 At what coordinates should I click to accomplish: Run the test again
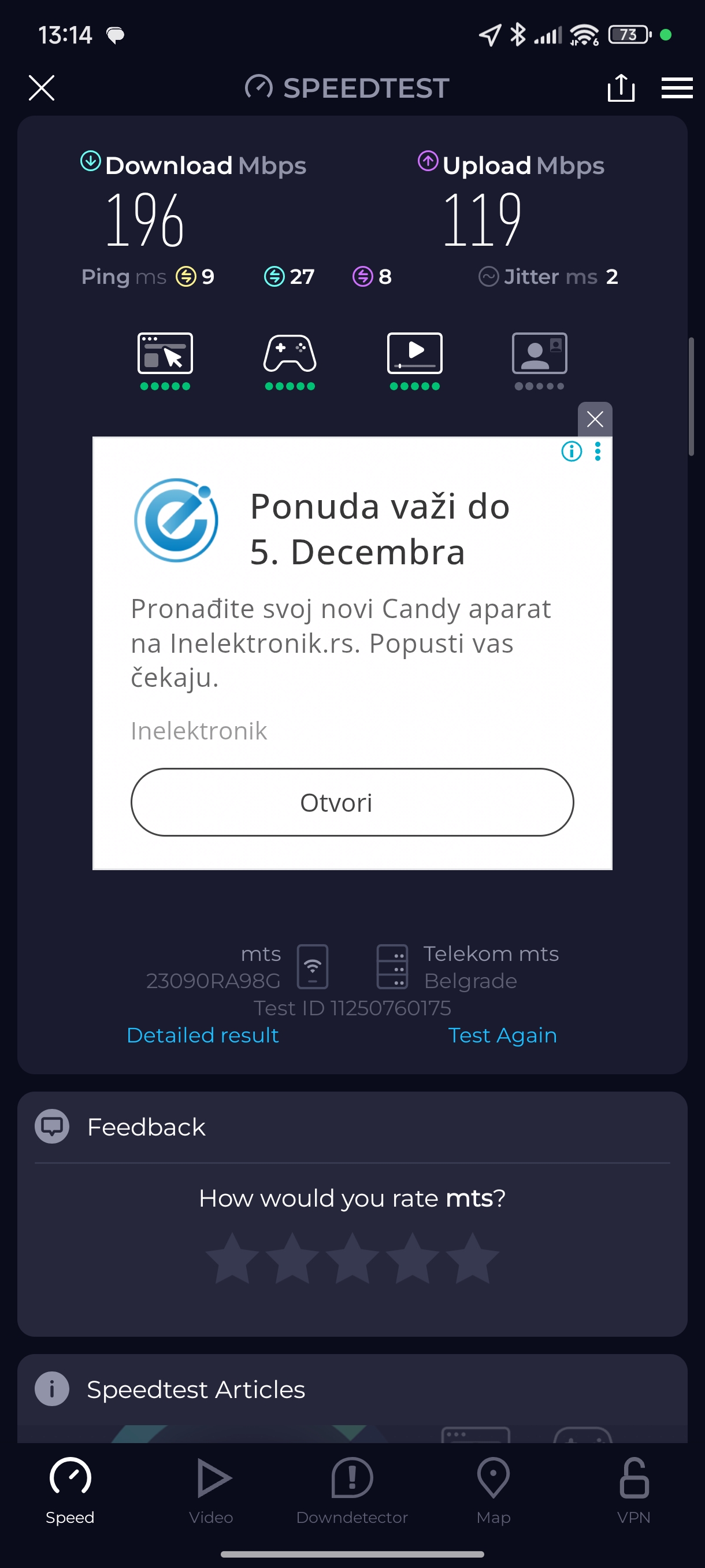click(x=502, y=1035)
